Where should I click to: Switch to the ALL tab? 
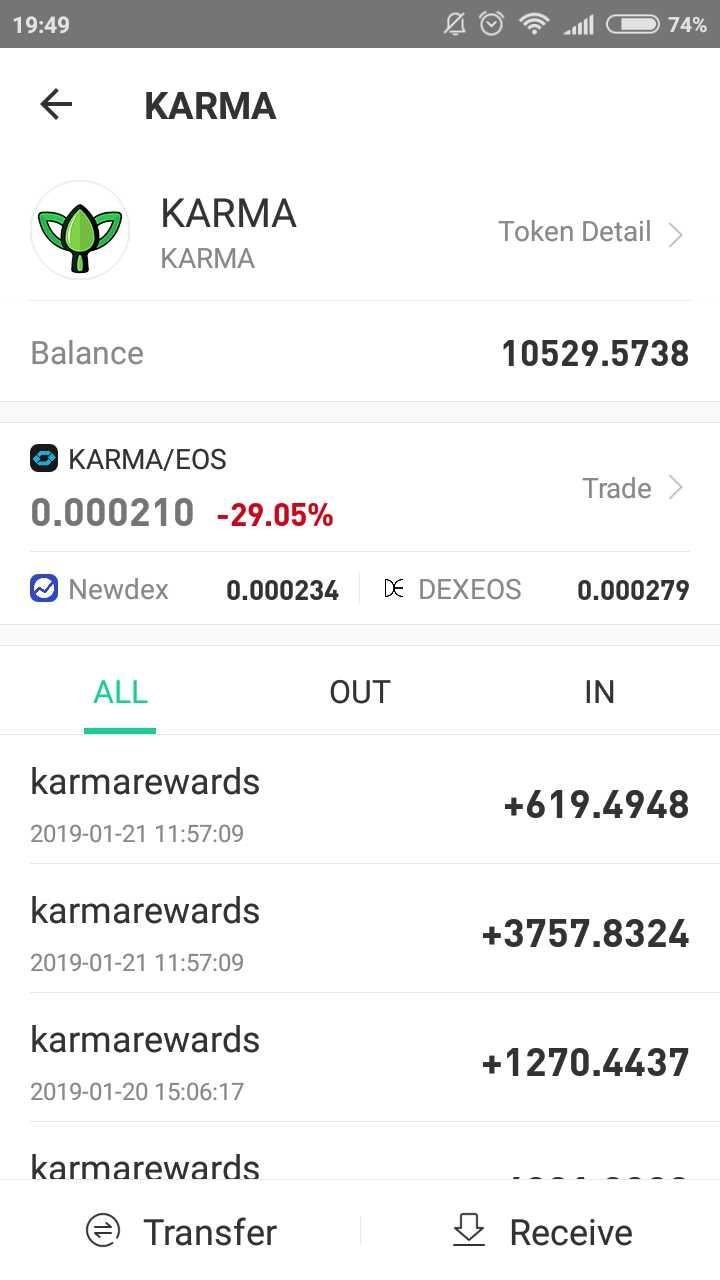120,691
